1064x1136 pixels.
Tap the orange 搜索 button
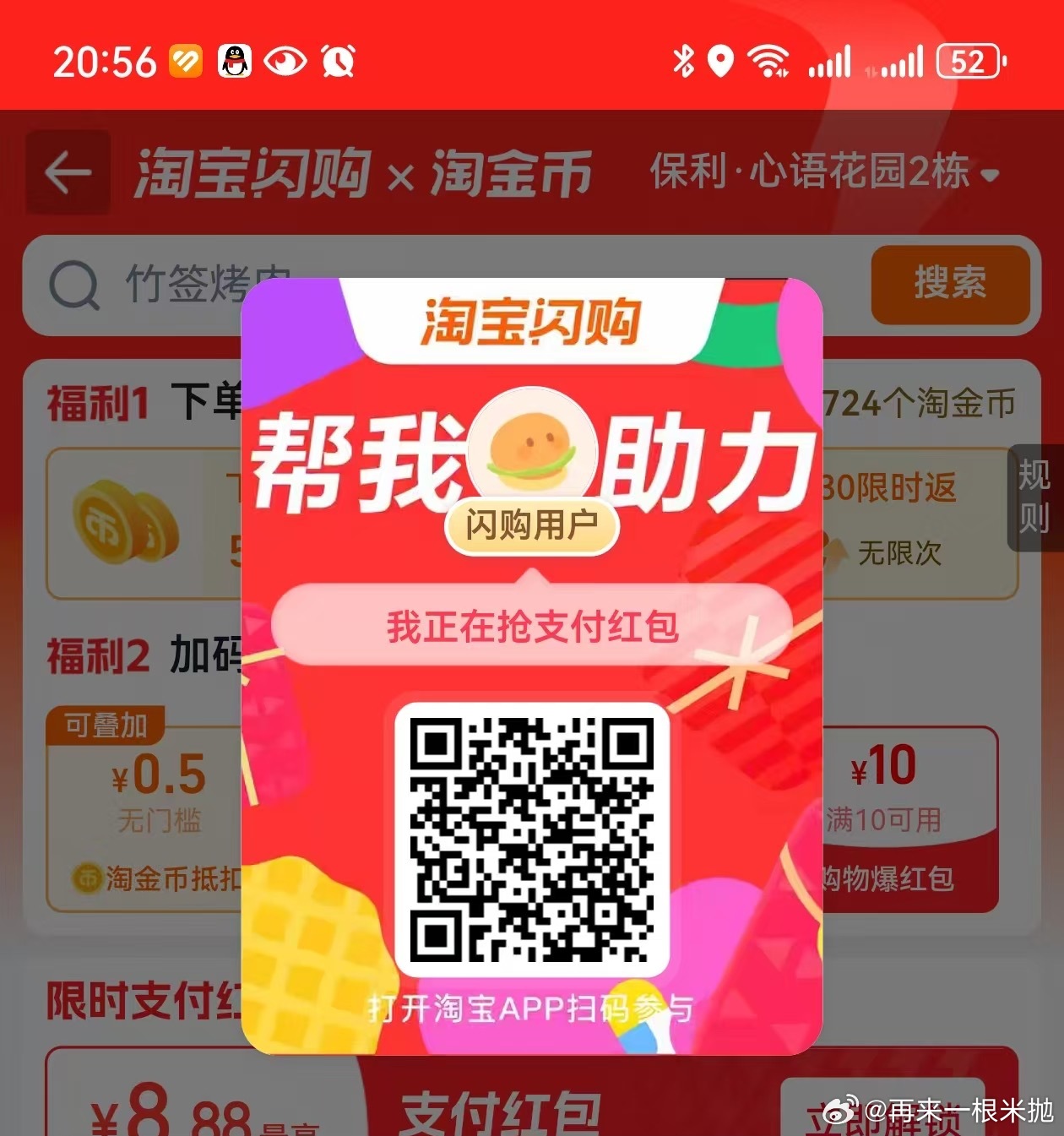950,284
